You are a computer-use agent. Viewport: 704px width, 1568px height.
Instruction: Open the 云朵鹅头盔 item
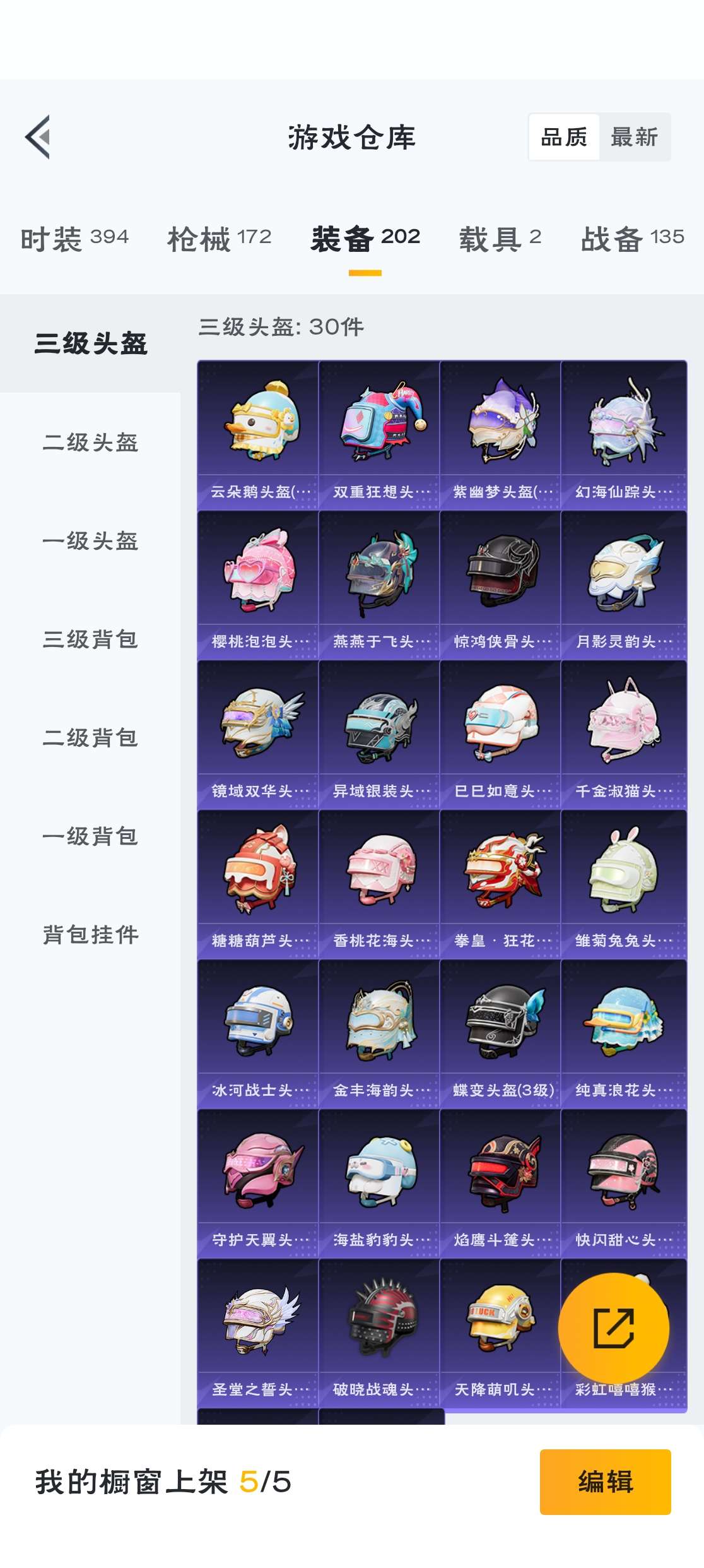258,434
